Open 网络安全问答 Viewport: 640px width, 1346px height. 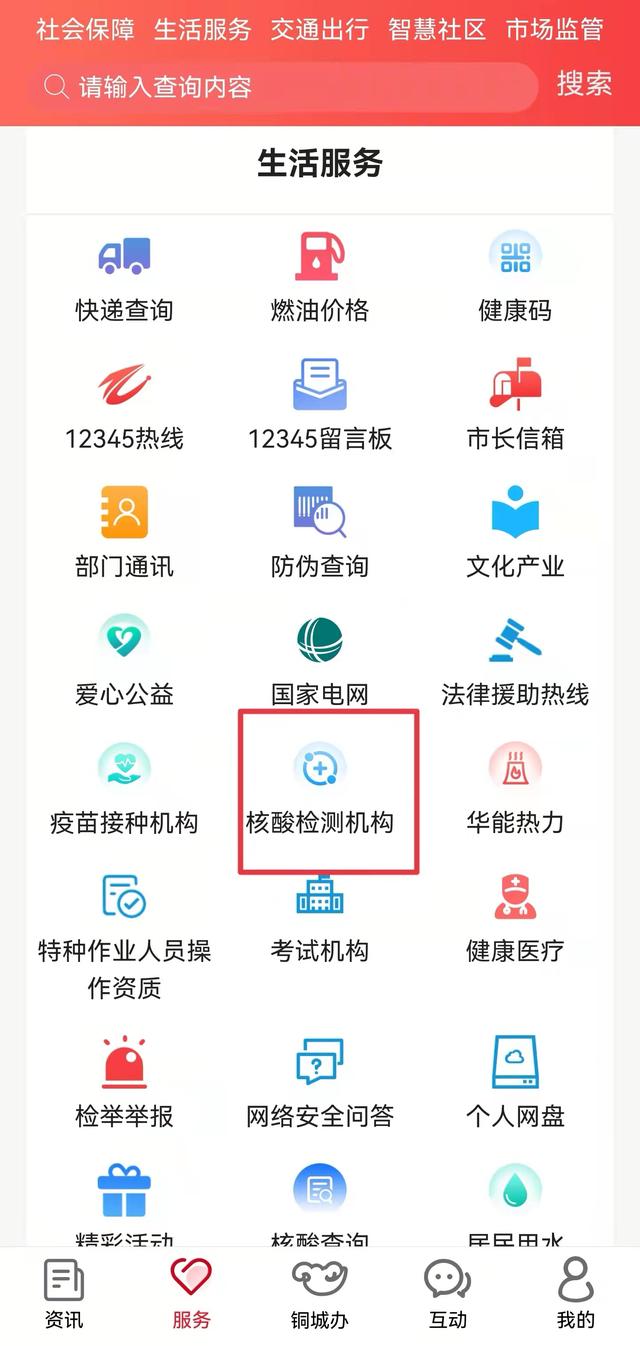coord(320,1083)
